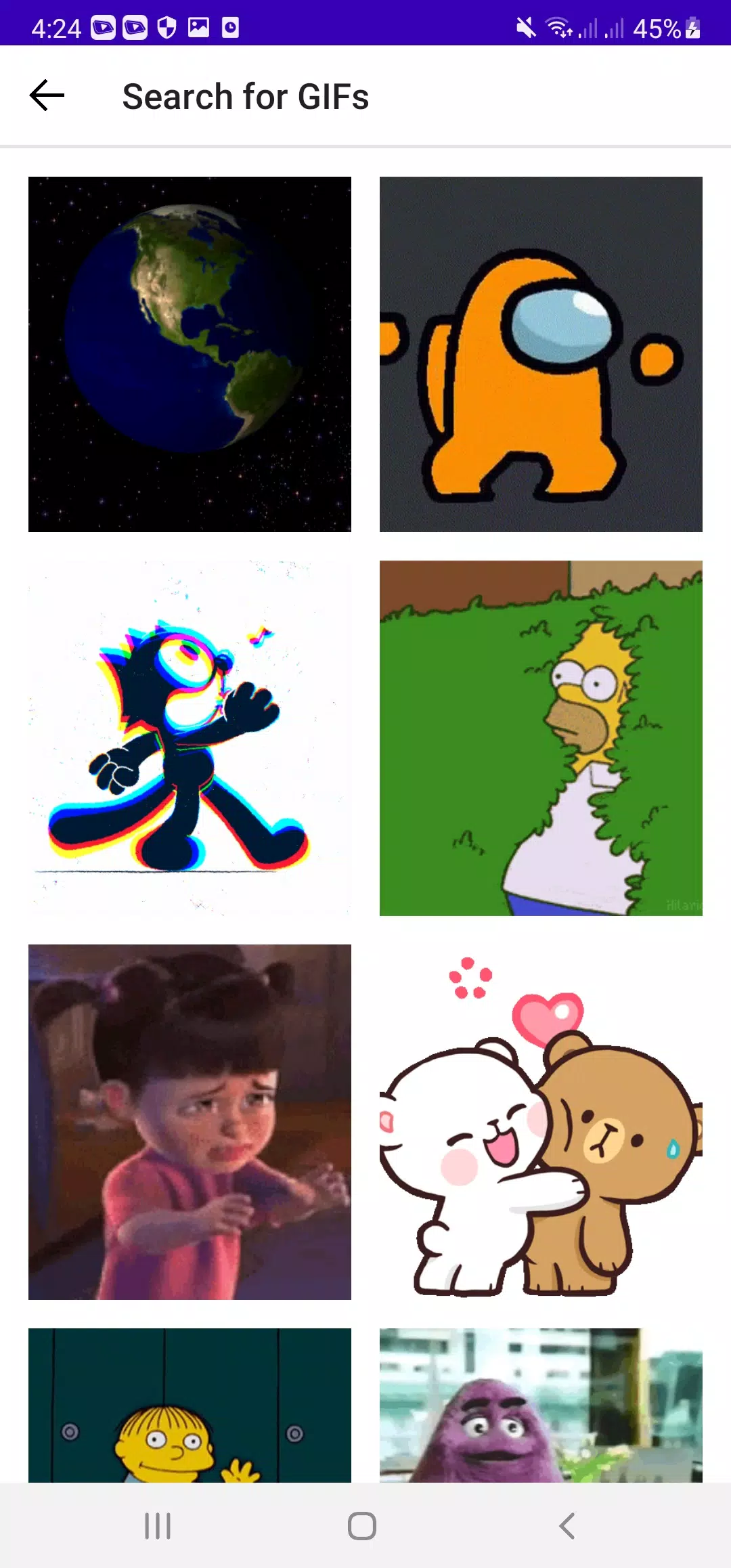Select the Homer in the bushes GIF

[x=541, y=738]
